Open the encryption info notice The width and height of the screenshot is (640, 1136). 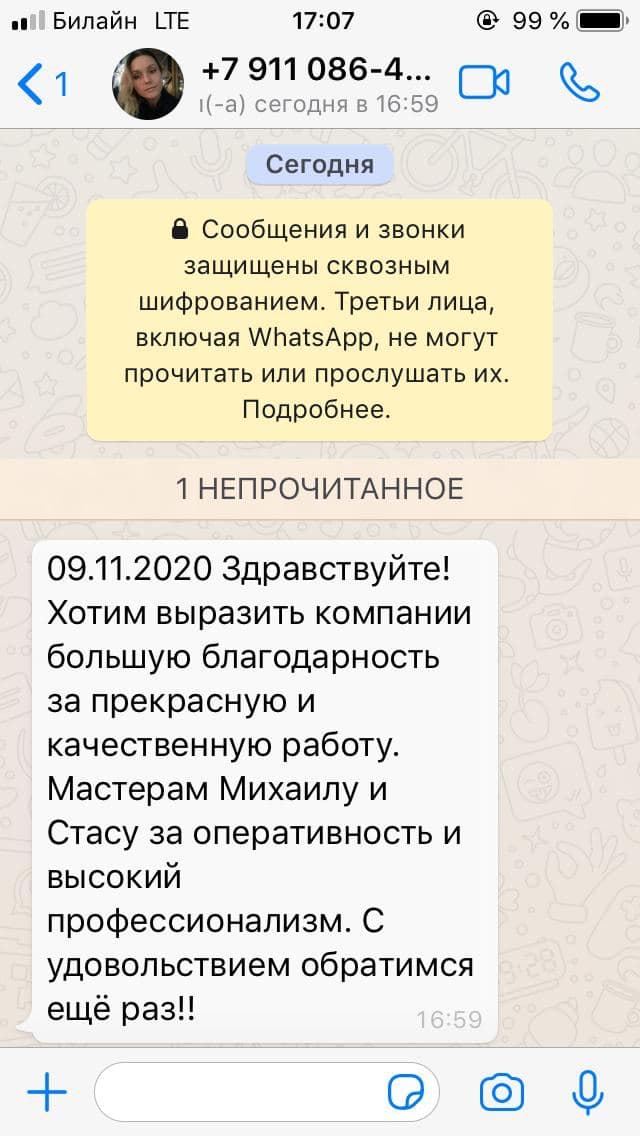319,320
